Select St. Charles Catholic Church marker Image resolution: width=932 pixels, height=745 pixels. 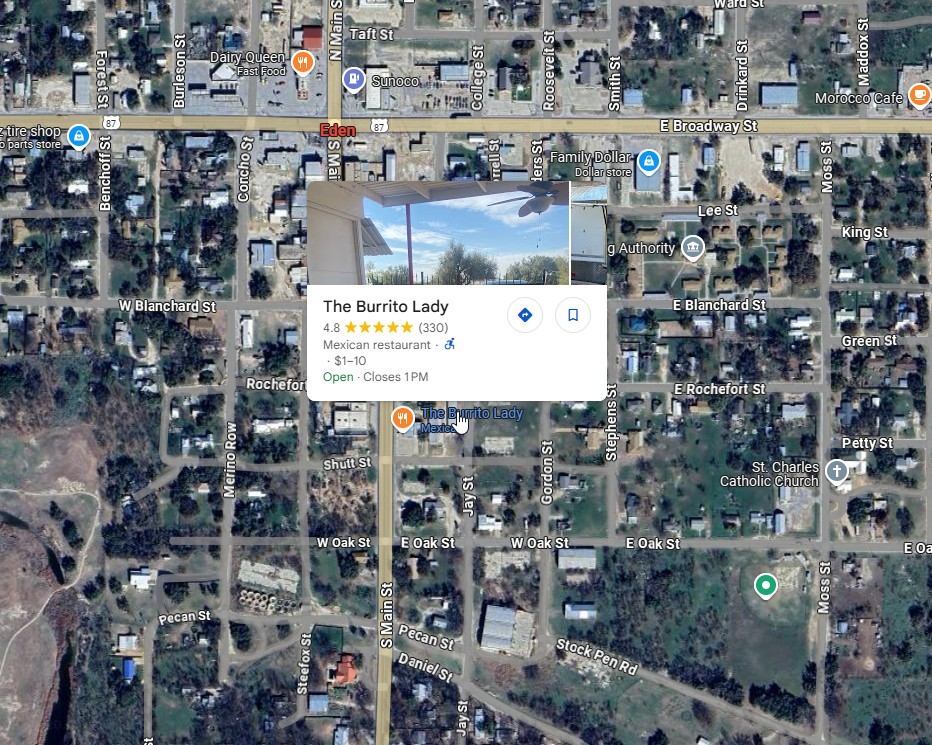(x=836, y=470)
